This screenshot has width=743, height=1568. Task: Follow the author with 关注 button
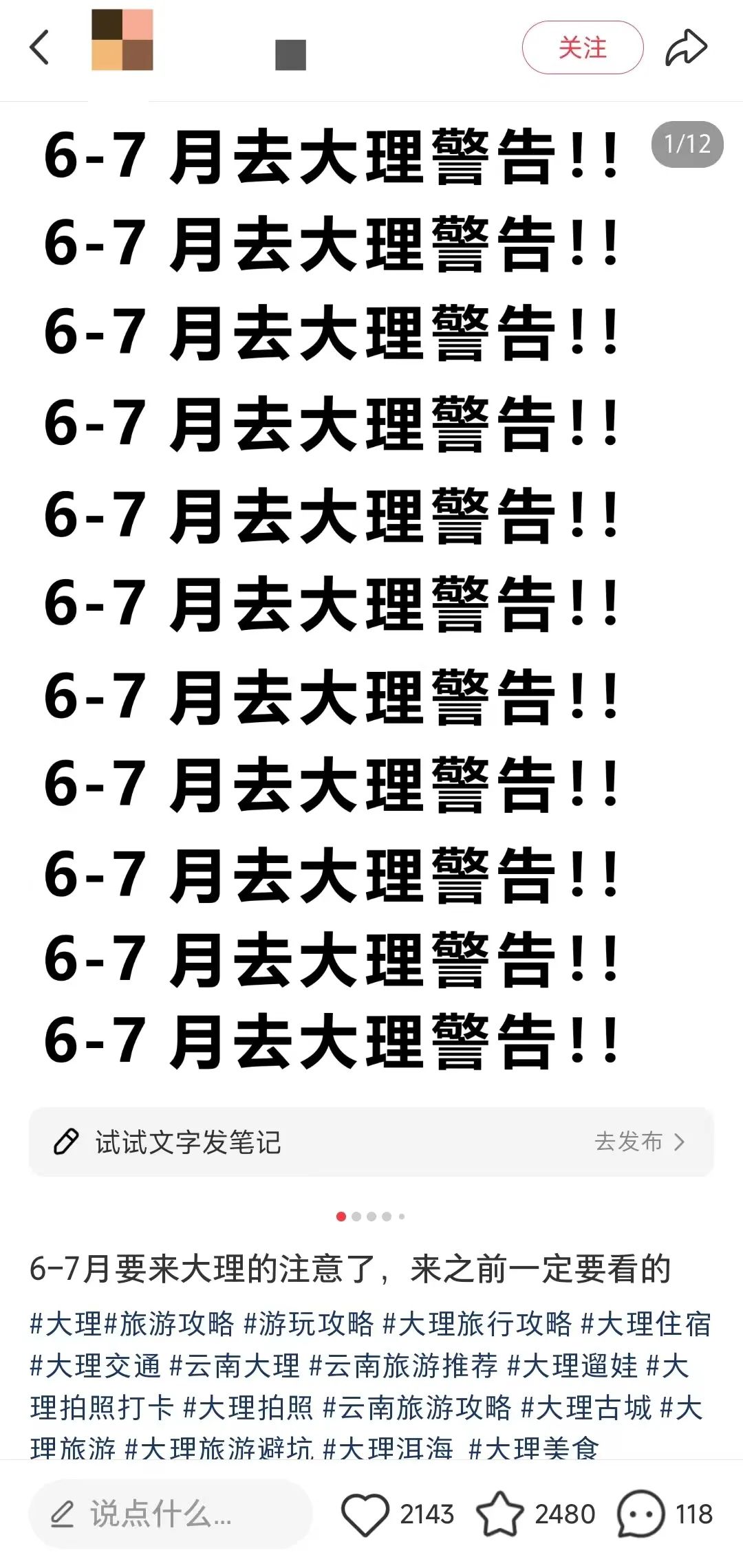coord(583,47)
